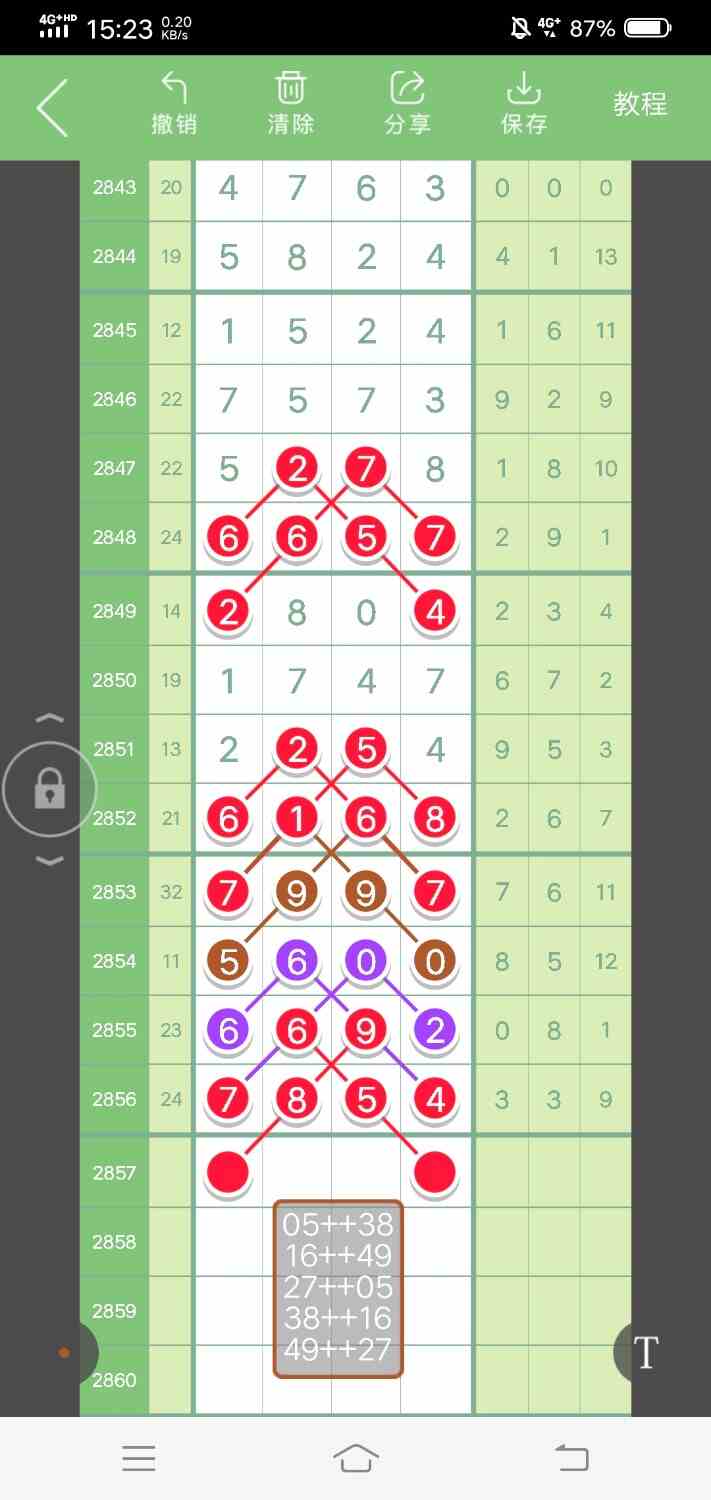Save the chart with 保存
Image resolution: width=711 pixels, height=1500 pixels.
coord(524,103)
